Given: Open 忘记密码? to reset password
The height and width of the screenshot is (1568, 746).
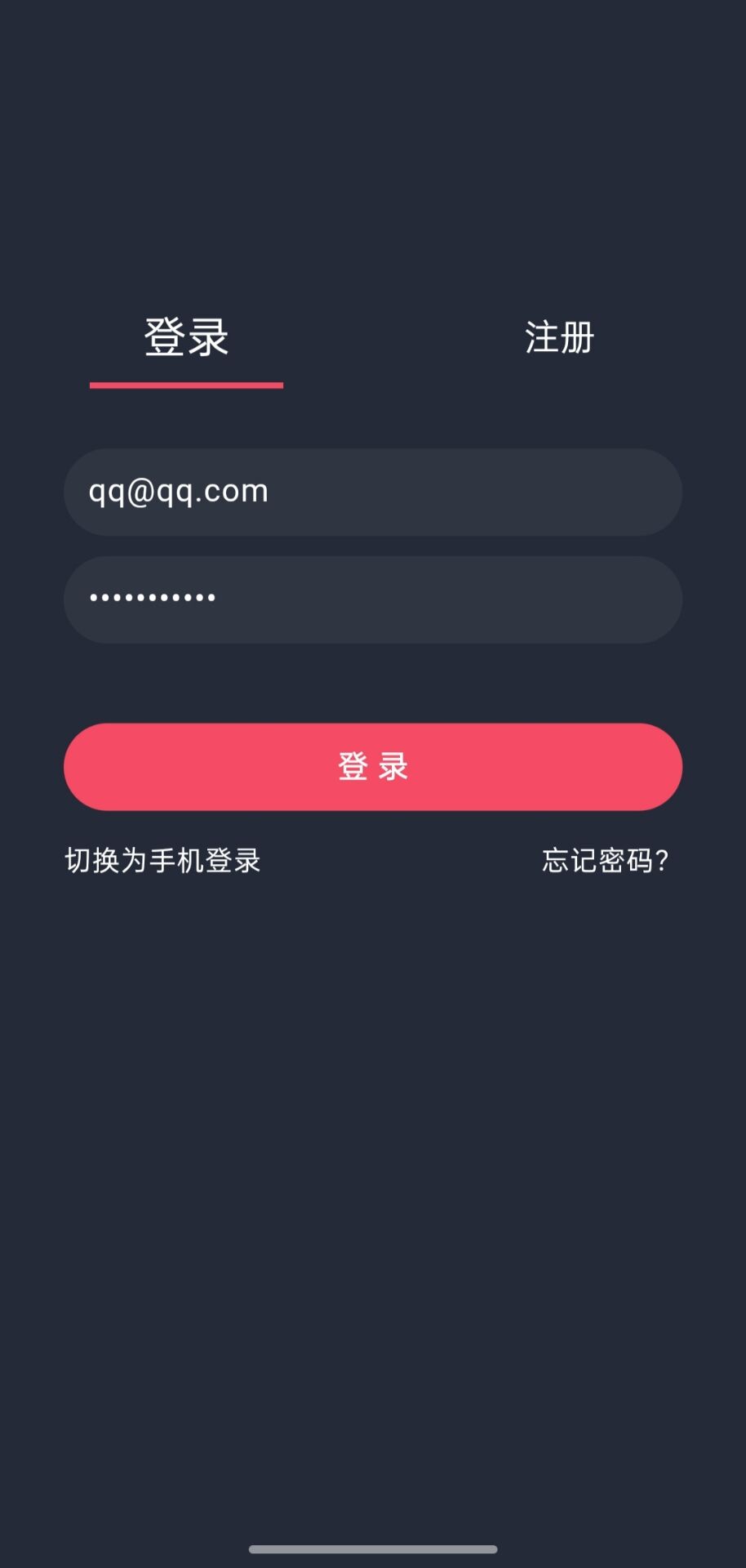Looking at the screenshot, I should click(605, 861).
